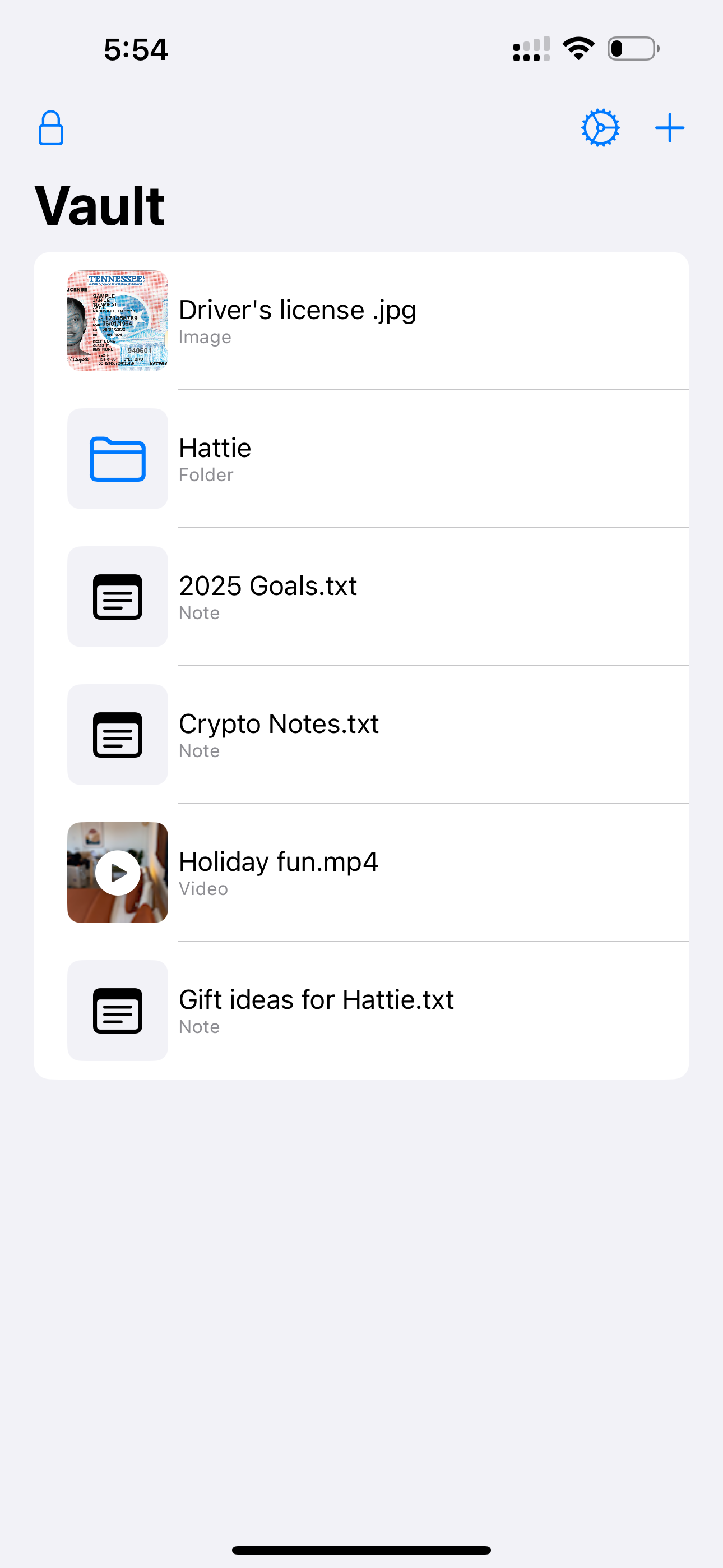Open settings via the gear icon
This screenshot has width=723, height=1568.
click(600, 128)
